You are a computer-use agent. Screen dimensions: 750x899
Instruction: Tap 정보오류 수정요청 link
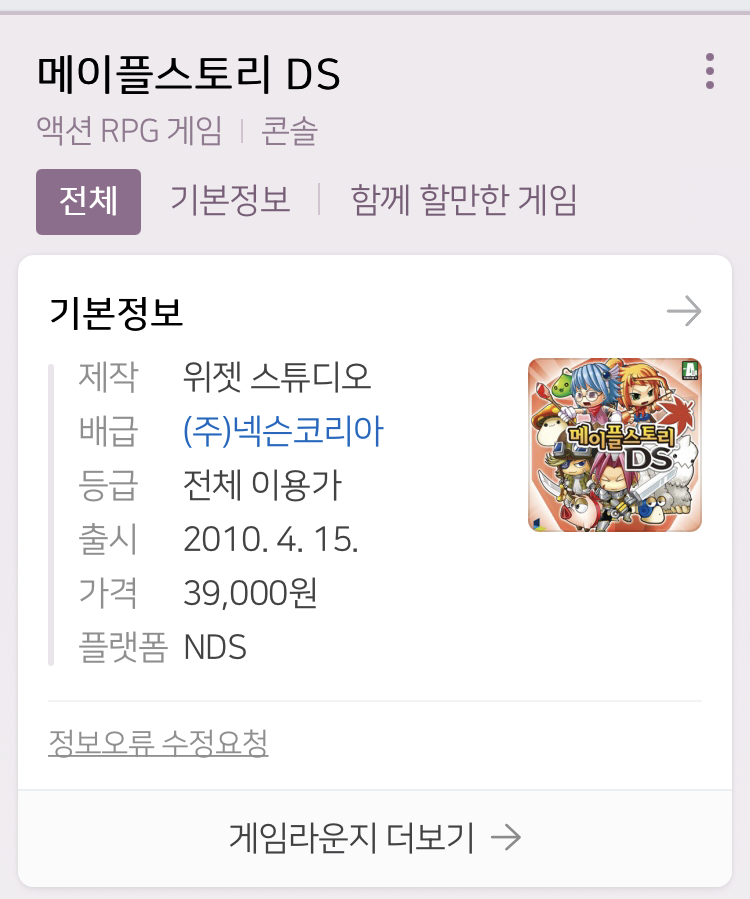click(158, 743)
